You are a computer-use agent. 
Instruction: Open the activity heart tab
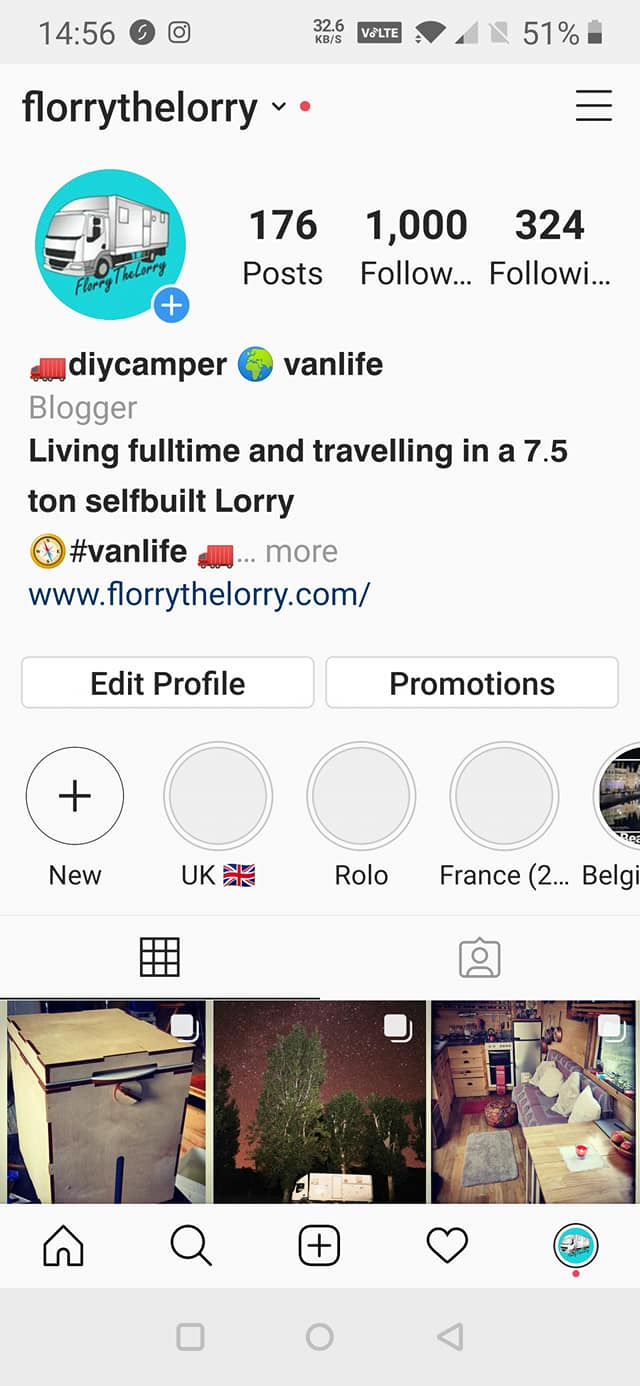(447, 1246)
